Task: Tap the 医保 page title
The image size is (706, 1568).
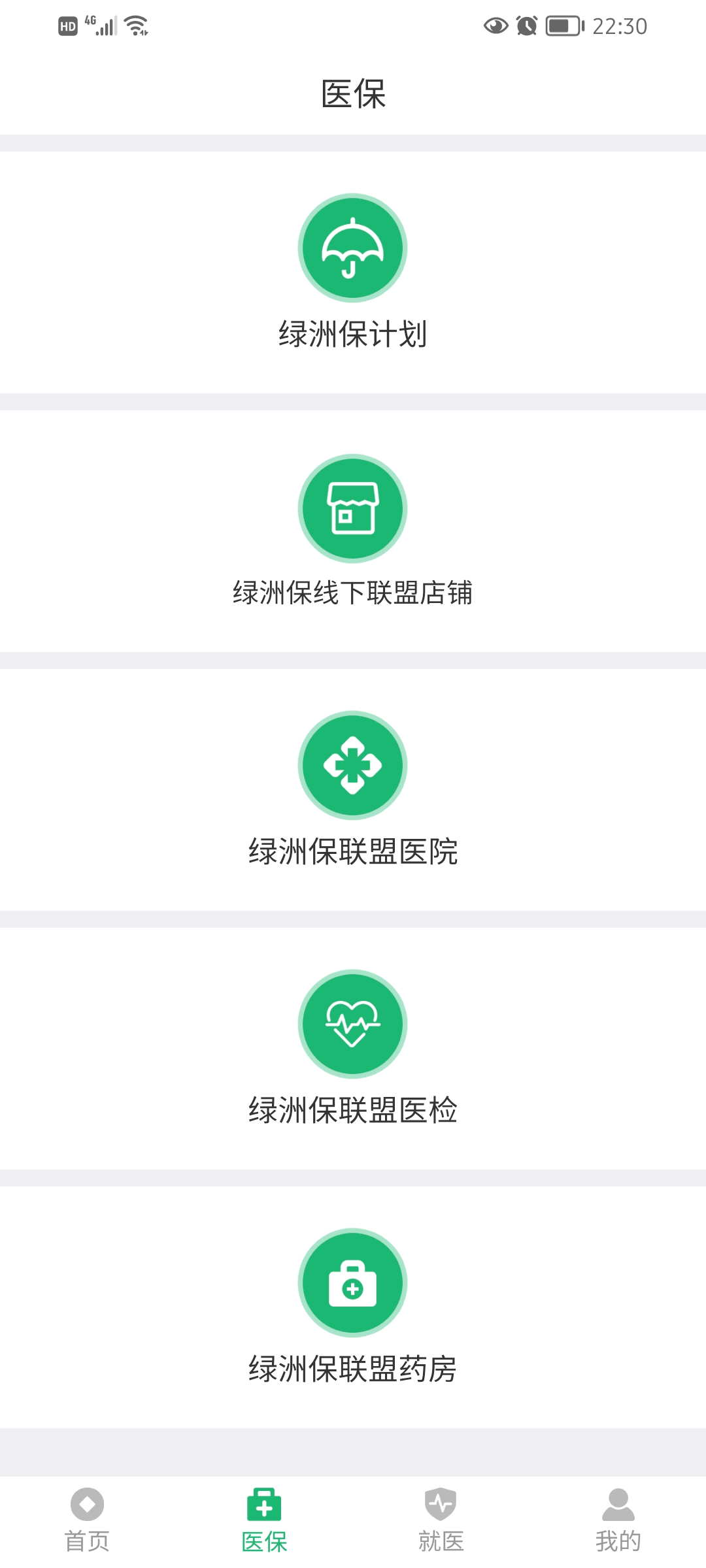Action: coord(352,93)
